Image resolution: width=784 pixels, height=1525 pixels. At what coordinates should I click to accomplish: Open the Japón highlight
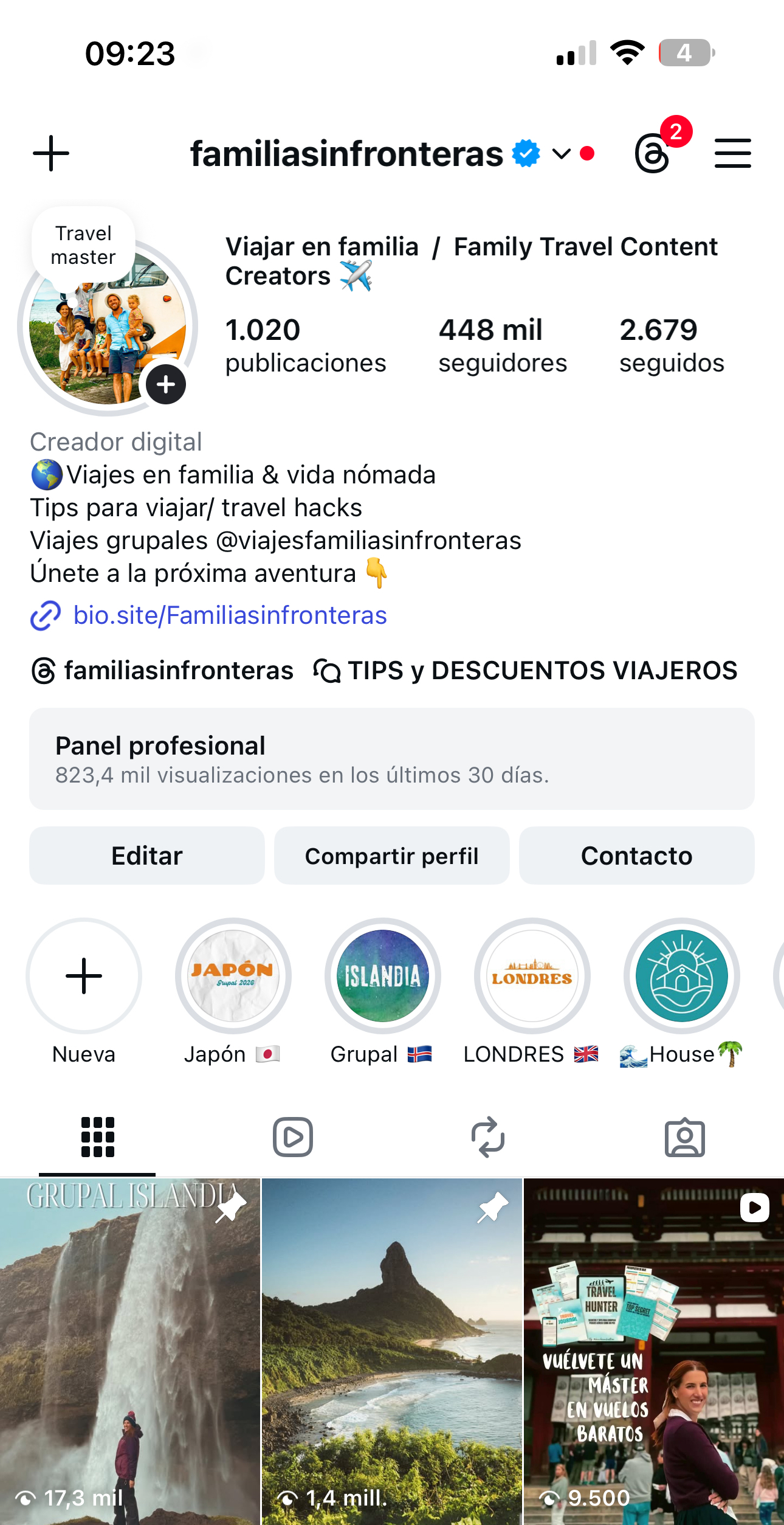(233, 976)
